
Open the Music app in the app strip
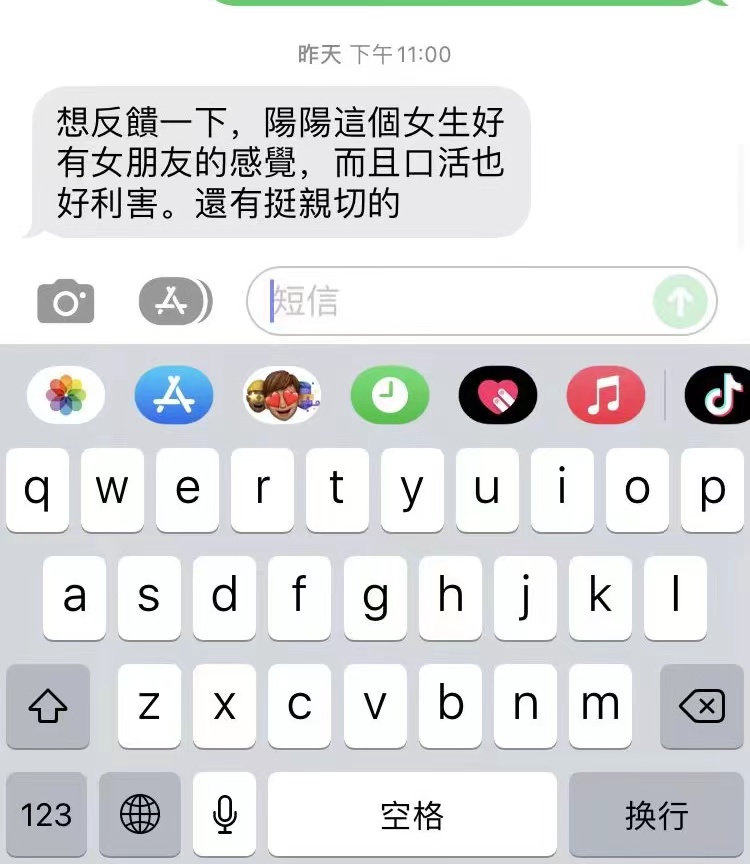[605, 395]
